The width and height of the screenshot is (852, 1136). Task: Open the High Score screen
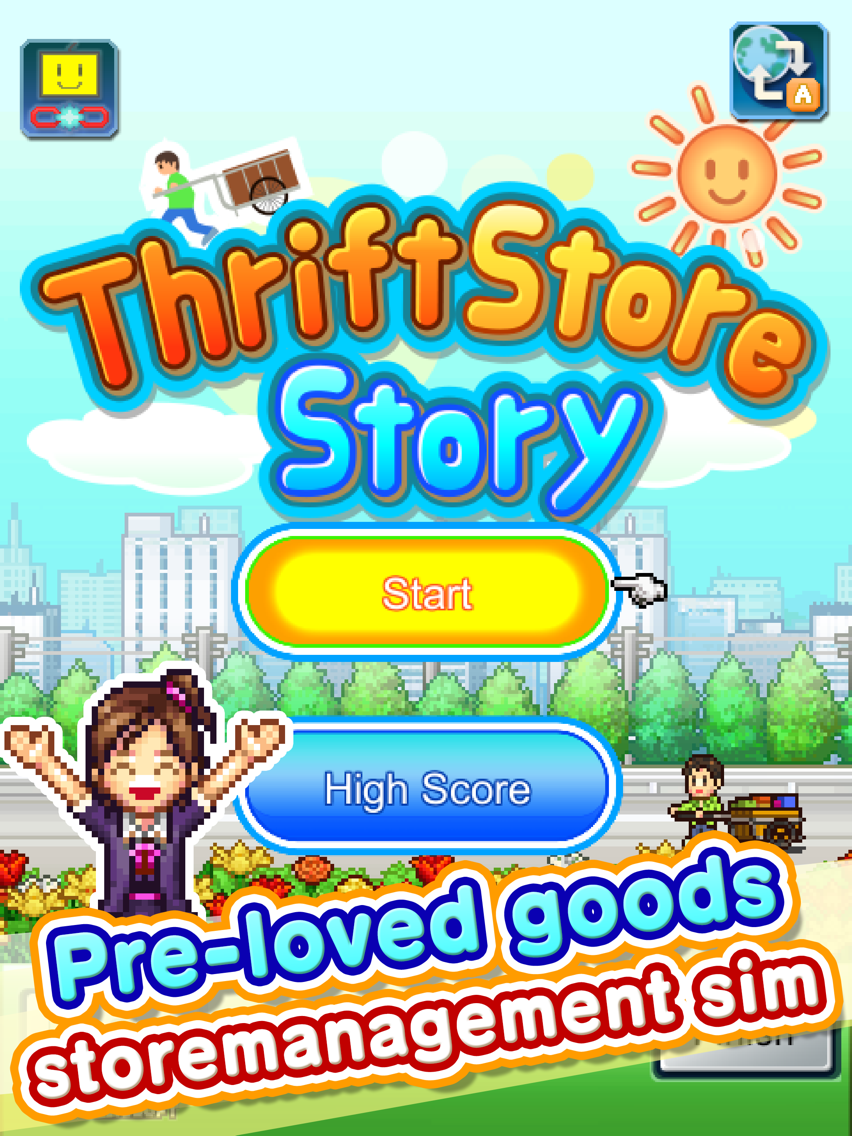click(x=427, y=789)
